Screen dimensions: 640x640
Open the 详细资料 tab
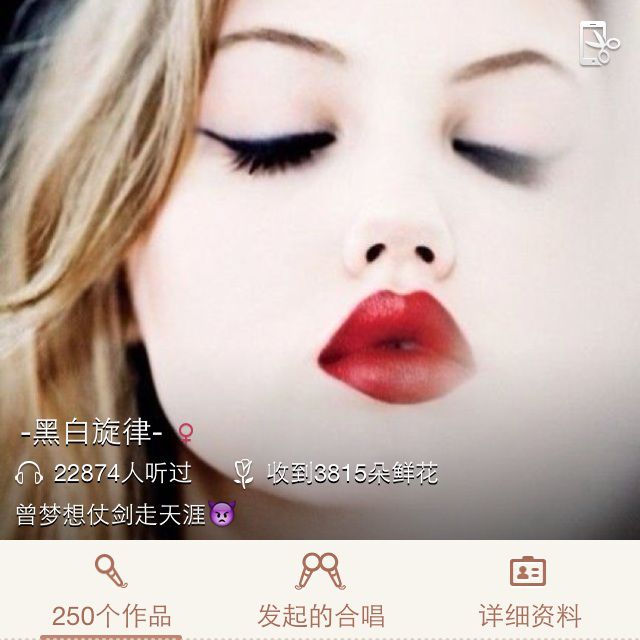coord(528,592)
